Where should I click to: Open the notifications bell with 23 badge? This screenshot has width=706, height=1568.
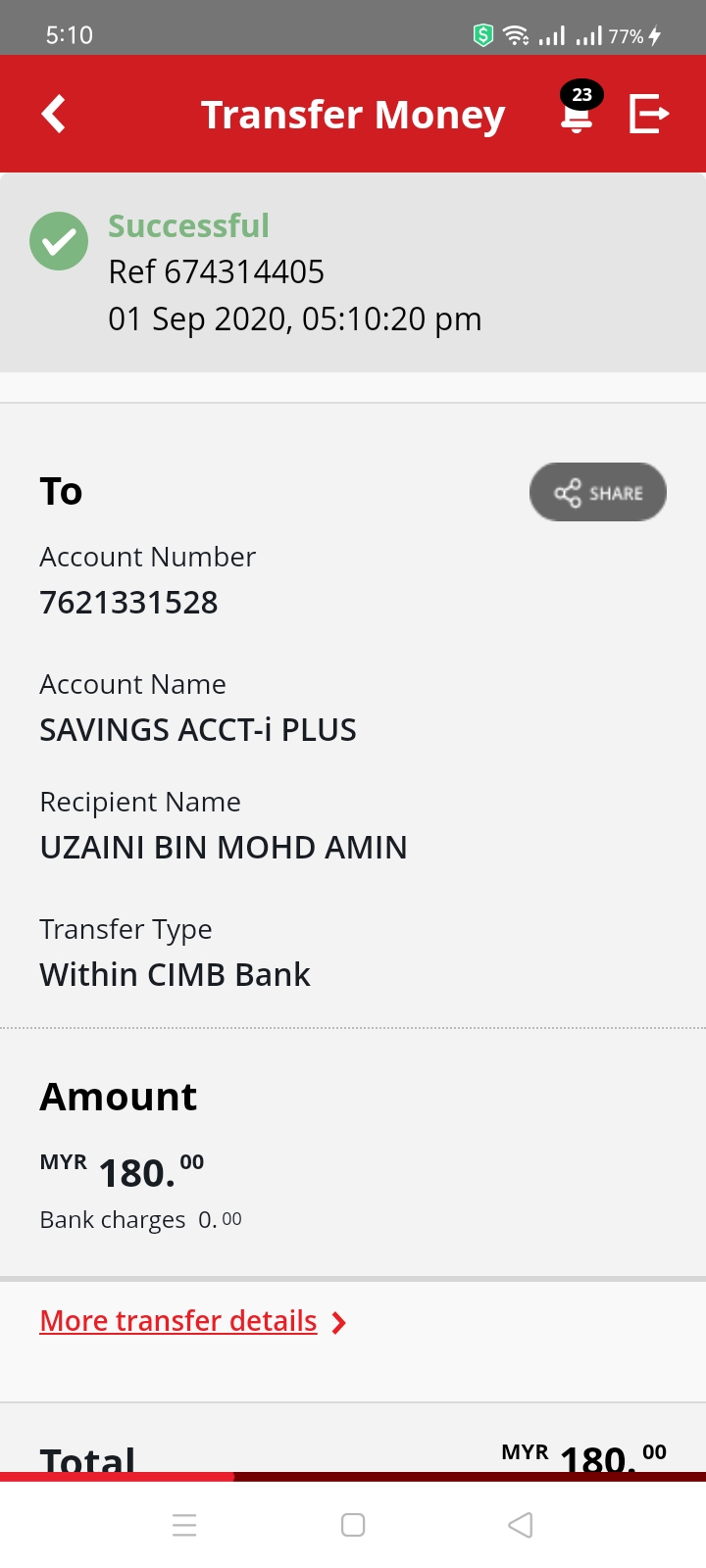579,109
